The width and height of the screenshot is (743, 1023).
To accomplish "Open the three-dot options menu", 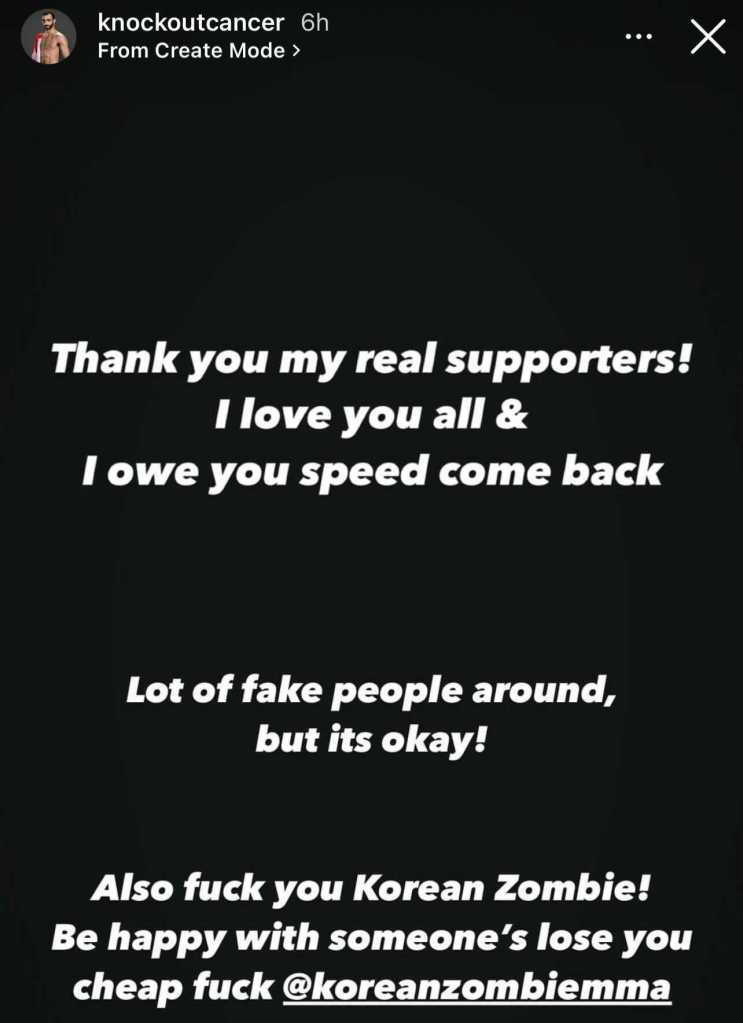I will click(x=638, y=37).
